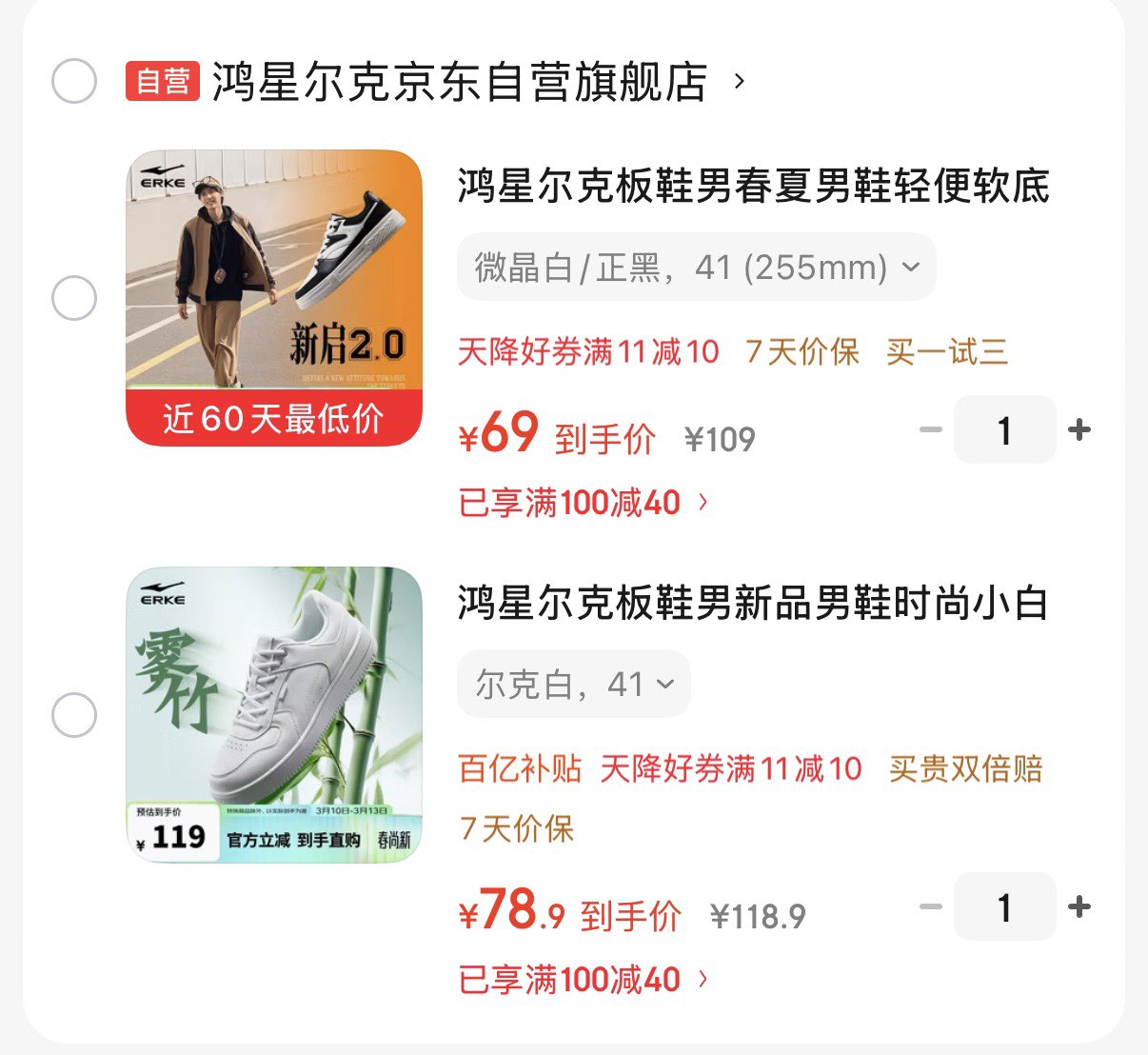Edit the quantity field for ¥69 shoes
The height and width of the screenshot is (1055, 1148).
click(1004, 430)
